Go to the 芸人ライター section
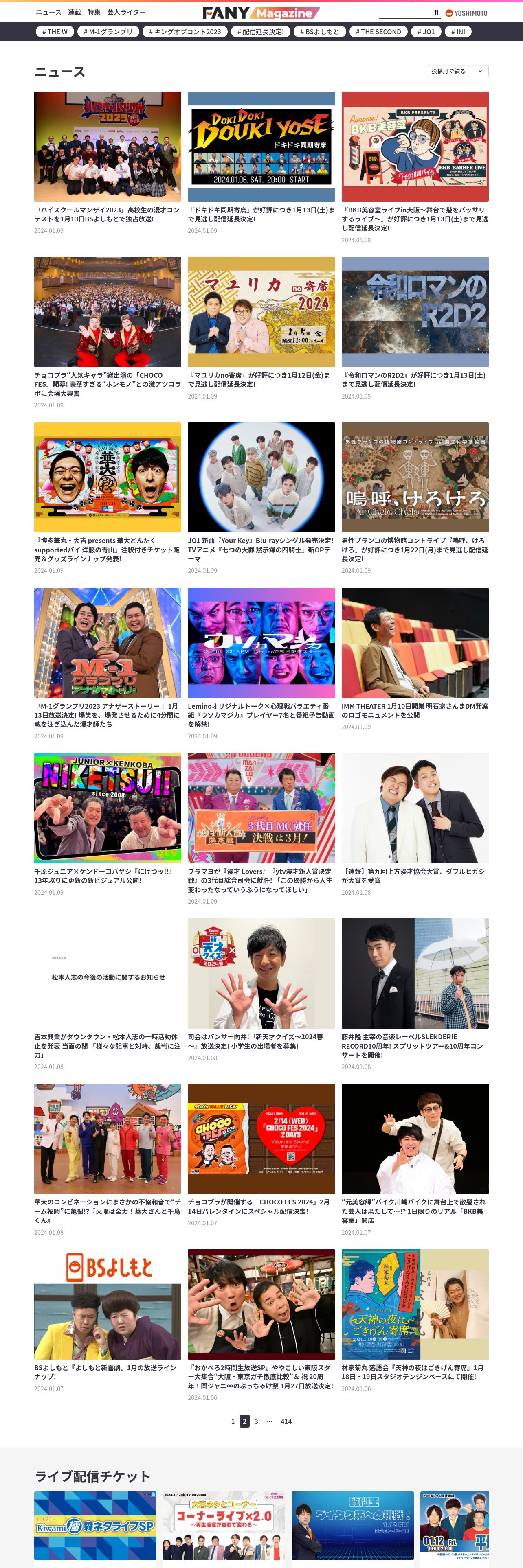The height and width of the screenshot is (1568, 523). point(126,12)
